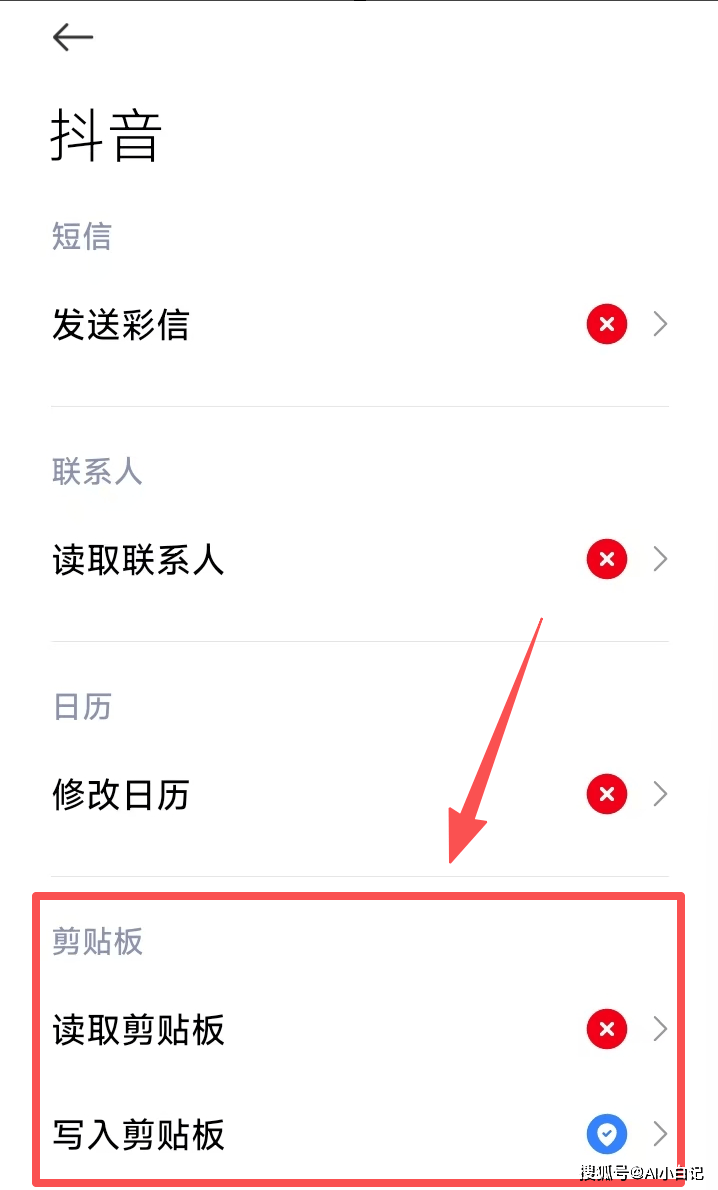Open the 读取联系人 permission setting

click(x=360, y=560)
